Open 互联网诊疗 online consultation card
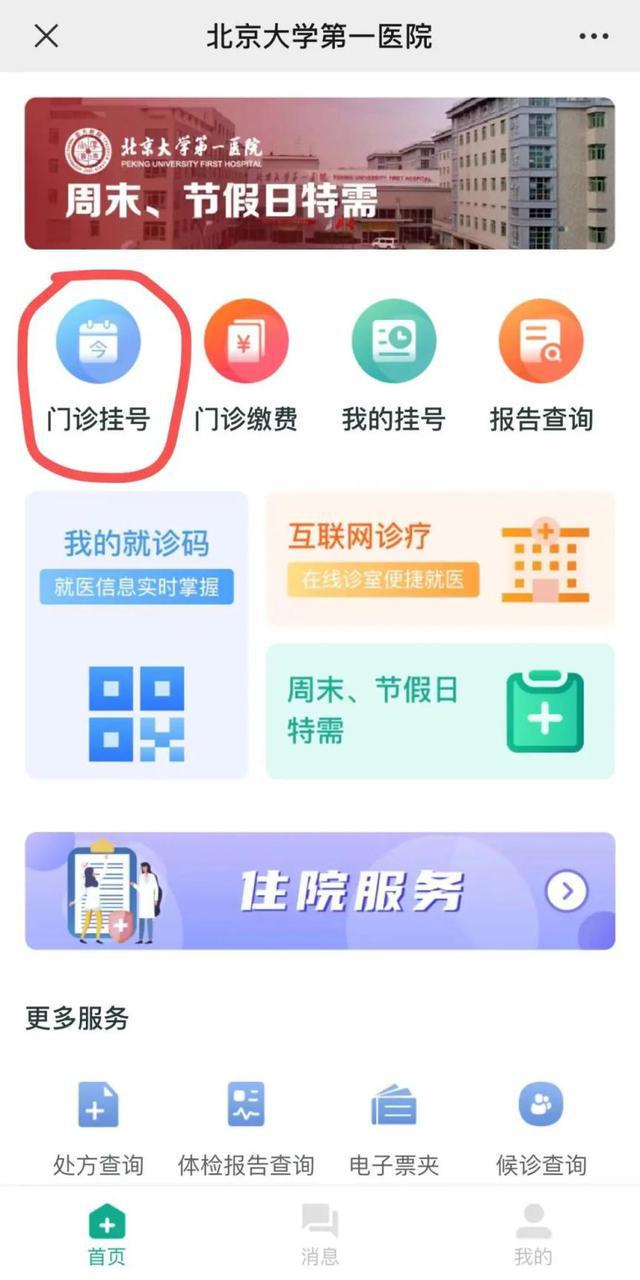This screenshot has width=640, height=1280. click(x=440, y=559)
